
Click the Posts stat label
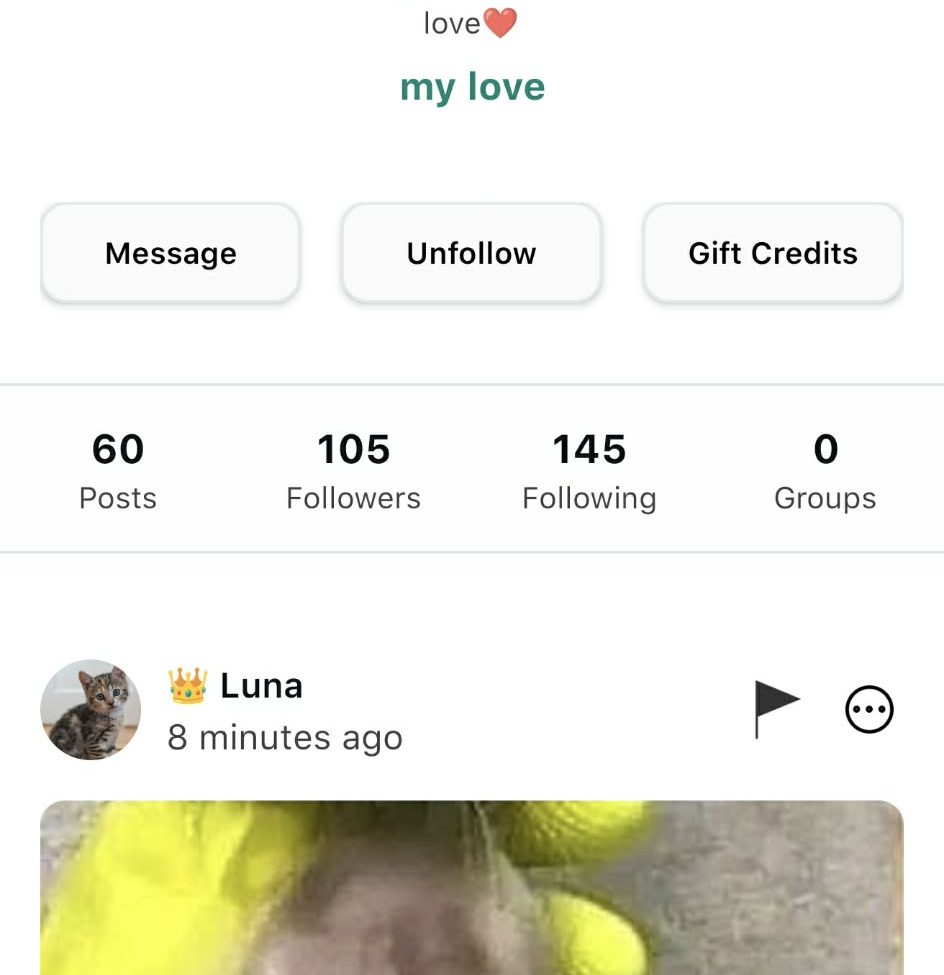[118, 497]
